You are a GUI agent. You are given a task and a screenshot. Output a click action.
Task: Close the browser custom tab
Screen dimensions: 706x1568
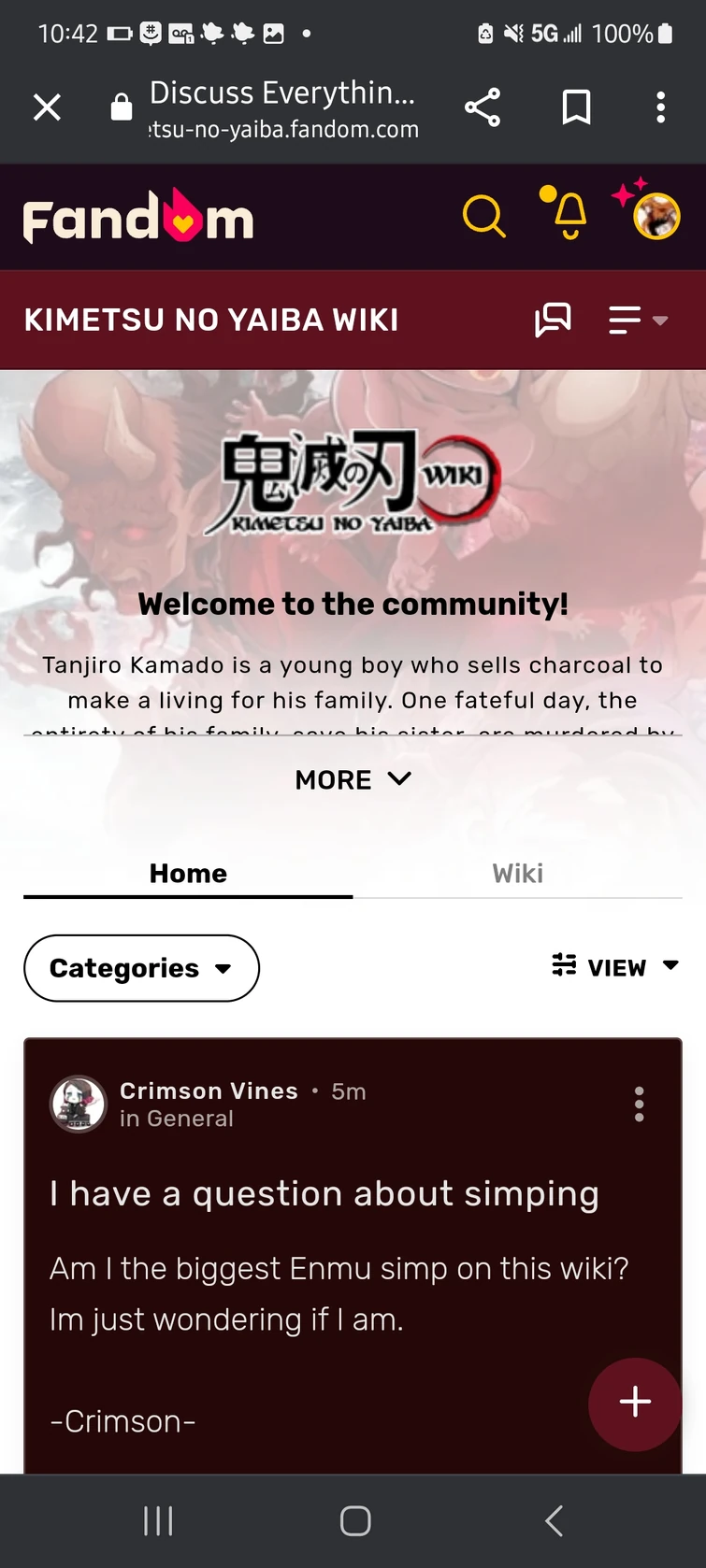(x=47, y=107)
